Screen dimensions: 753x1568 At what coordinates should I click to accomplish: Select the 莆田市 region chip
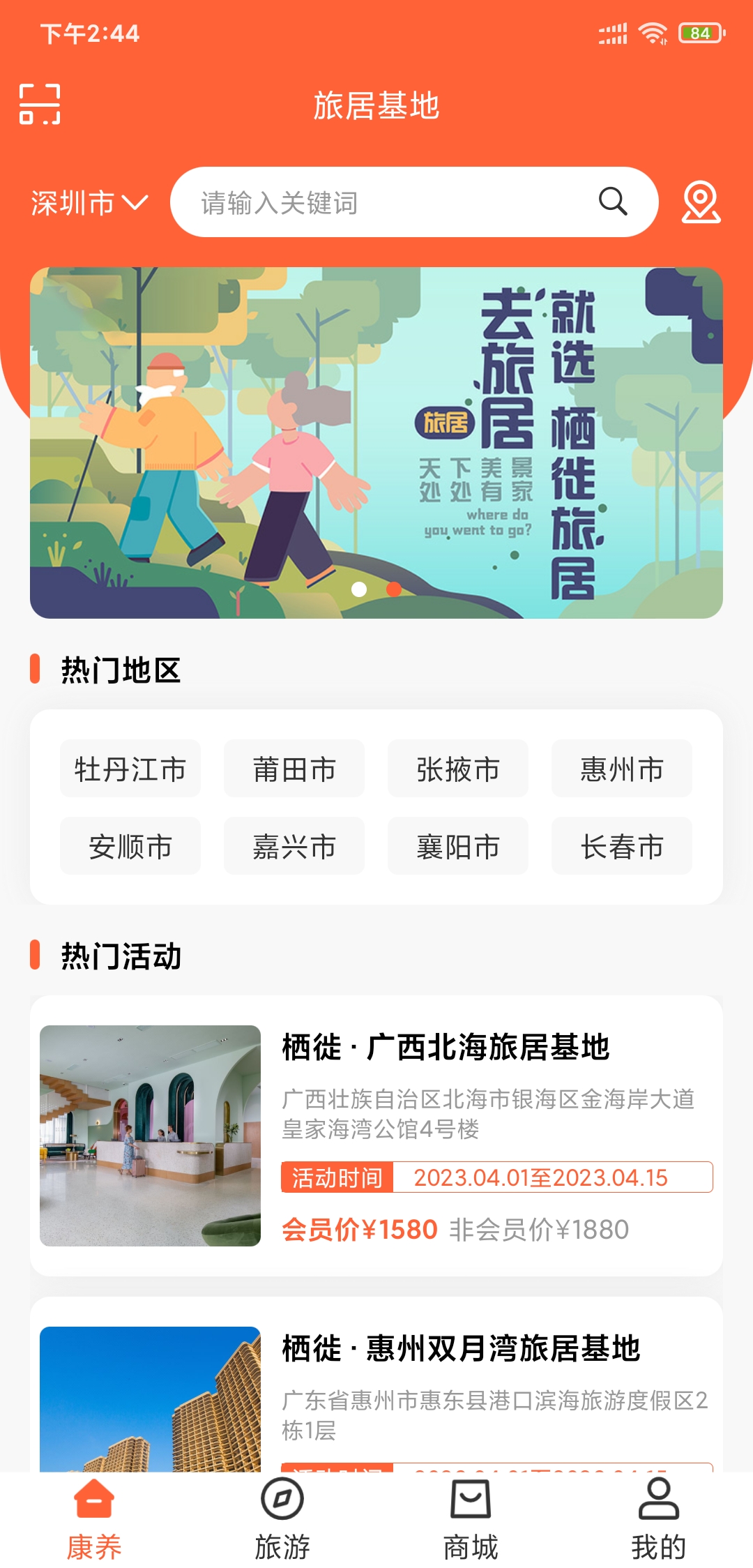[x=294, y=769]
